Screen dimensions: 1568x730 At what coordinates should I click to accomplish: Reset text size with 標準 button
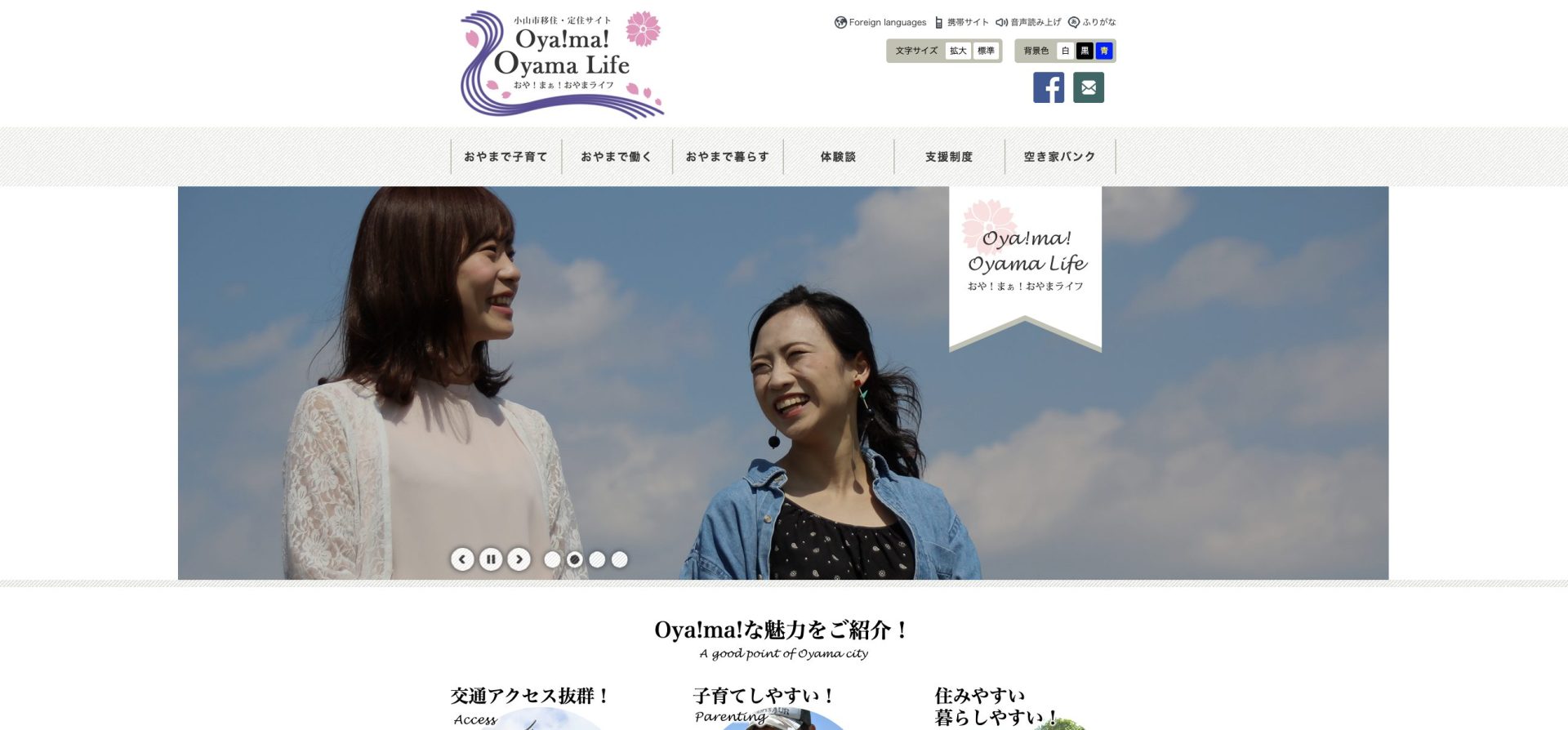pyautogui.click(x=986, y=51)
